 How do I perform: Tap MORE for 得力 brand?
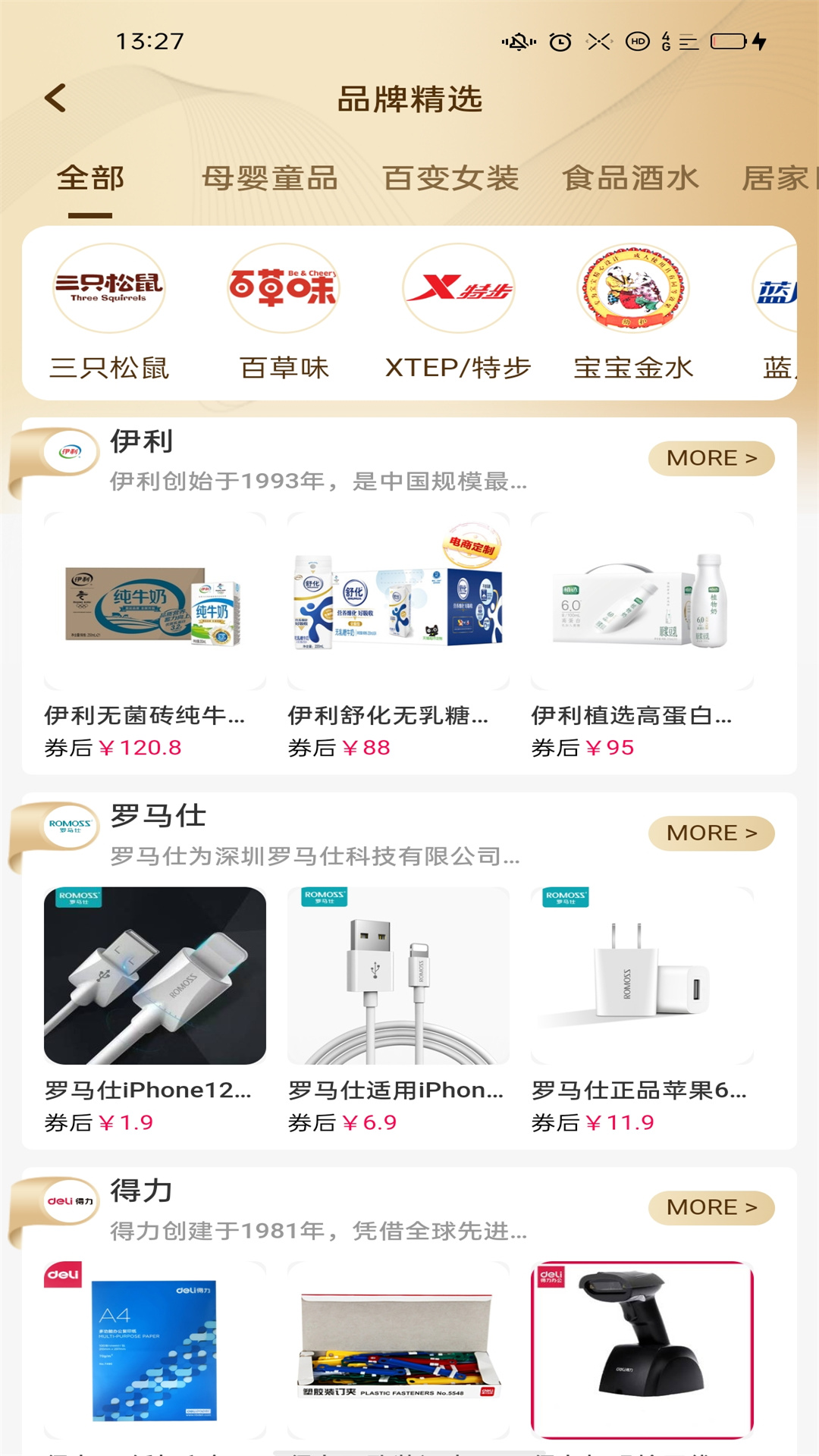click(x=711, y=1207)
